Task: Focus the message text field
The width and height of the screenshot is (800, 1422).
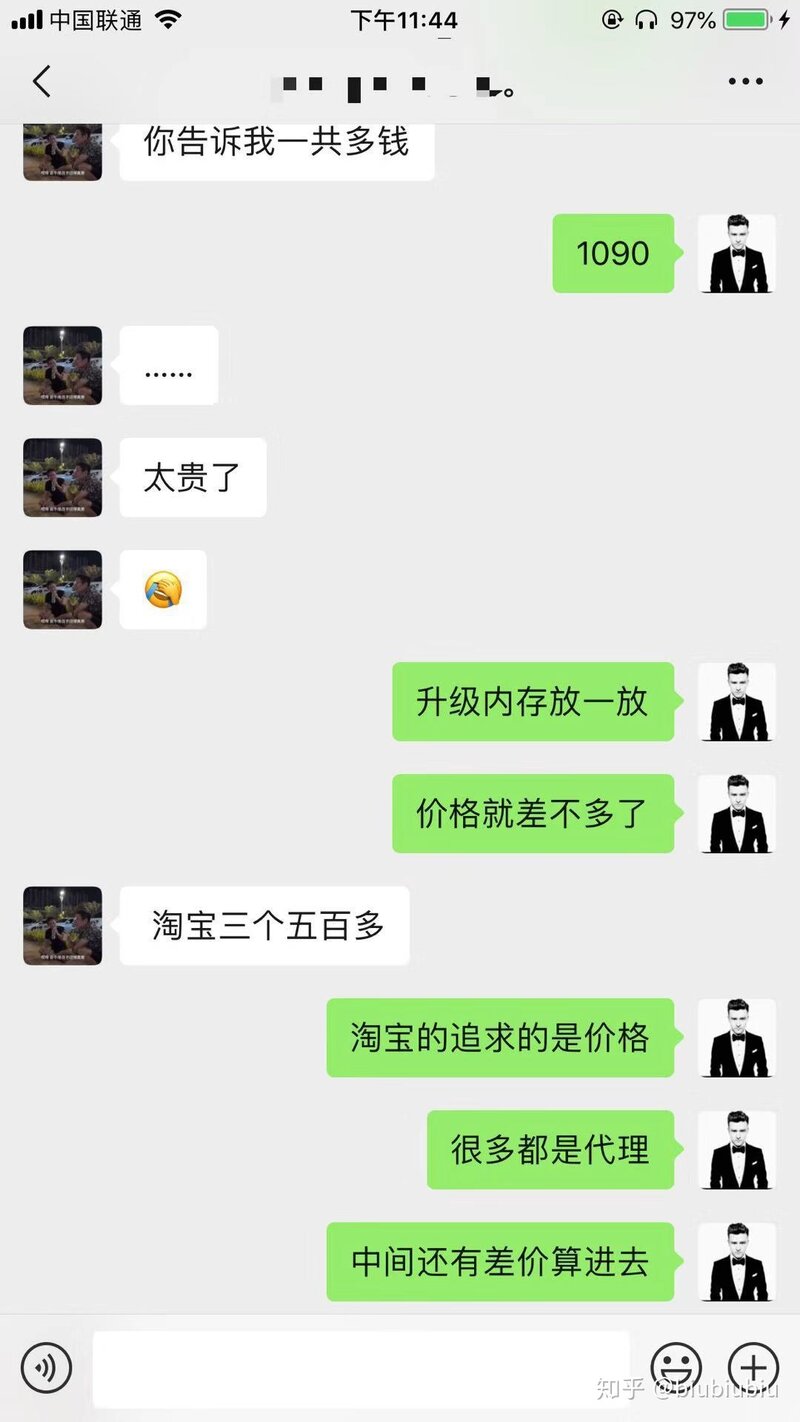Action: (362, 1368)
